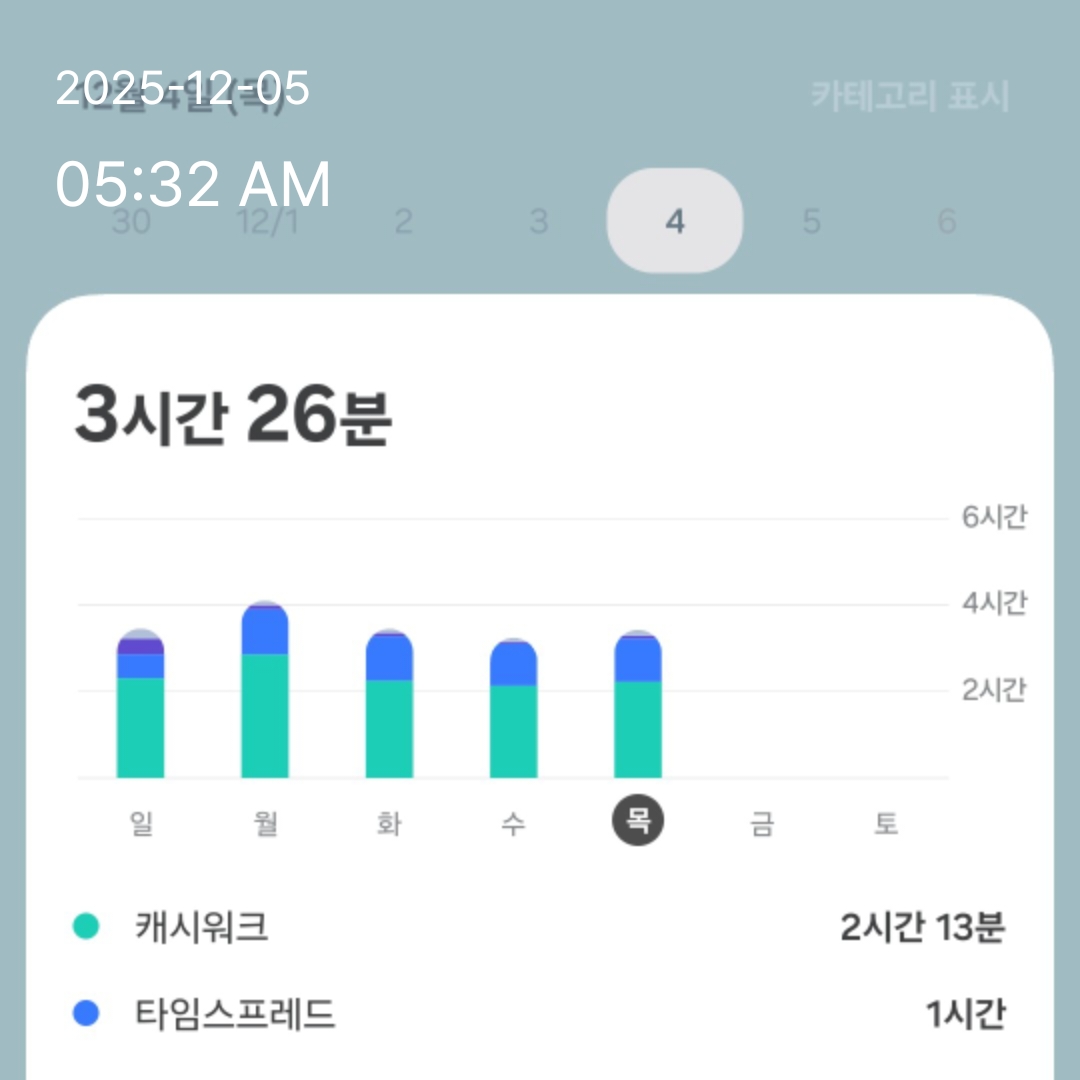Image resolution: width=1080 pixels, height=1080 pixels.
Task: Open the 캐시워크 usage row
Action: [540, 928]
